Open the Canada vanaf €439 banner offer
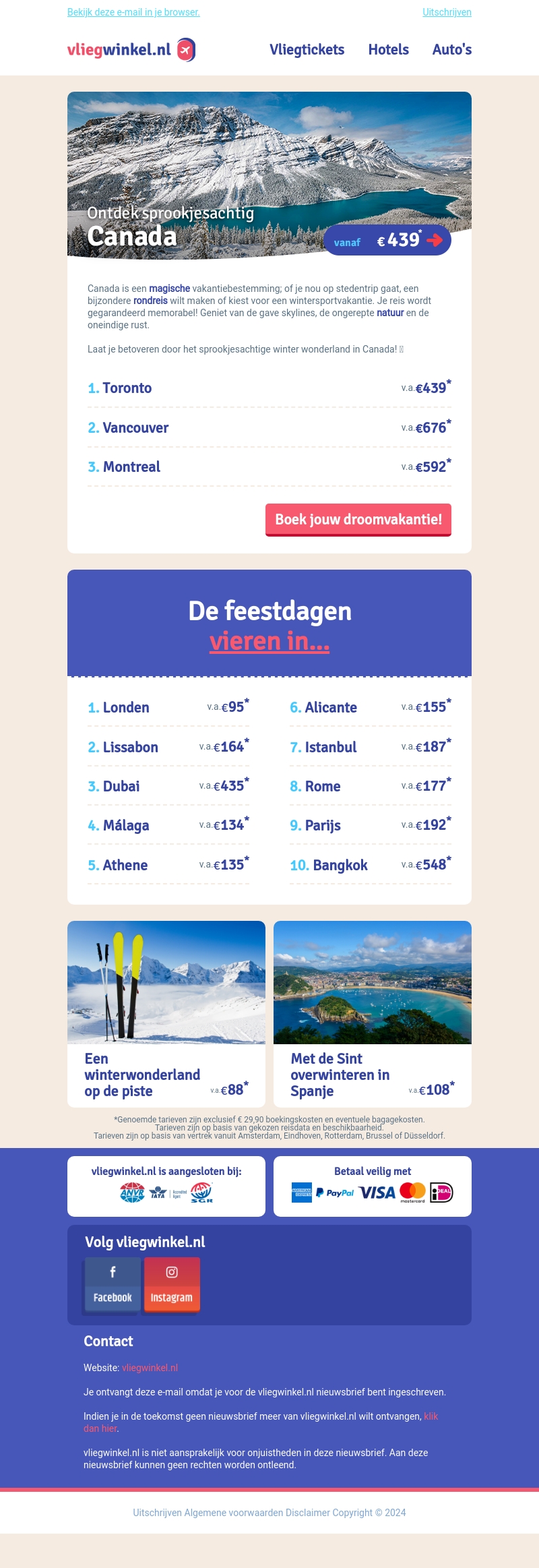This screenshot has width=539, height=1568. pos(387,241)
